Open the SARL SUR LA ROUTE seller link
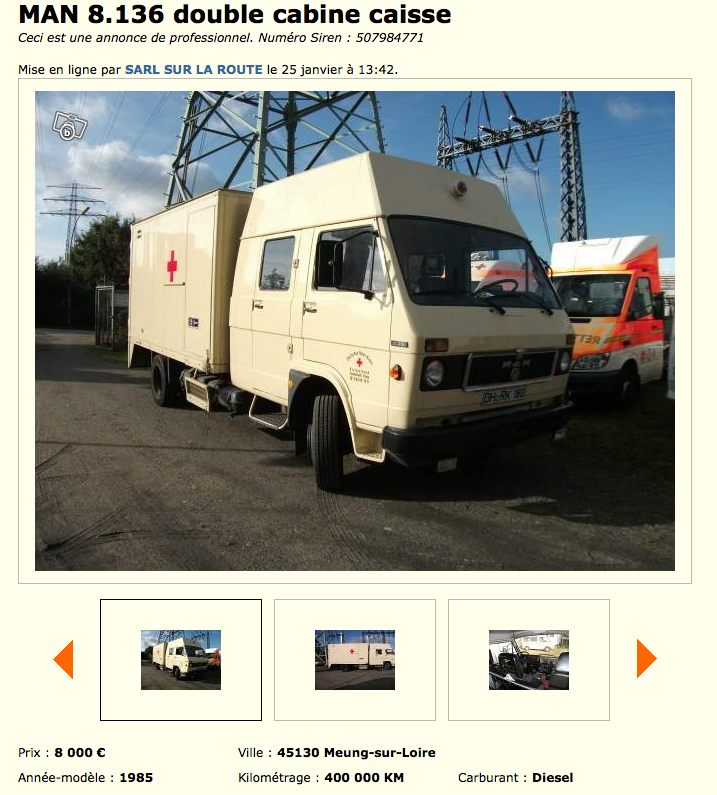This screenshot has height=795, width=717. tap(193, 70)
